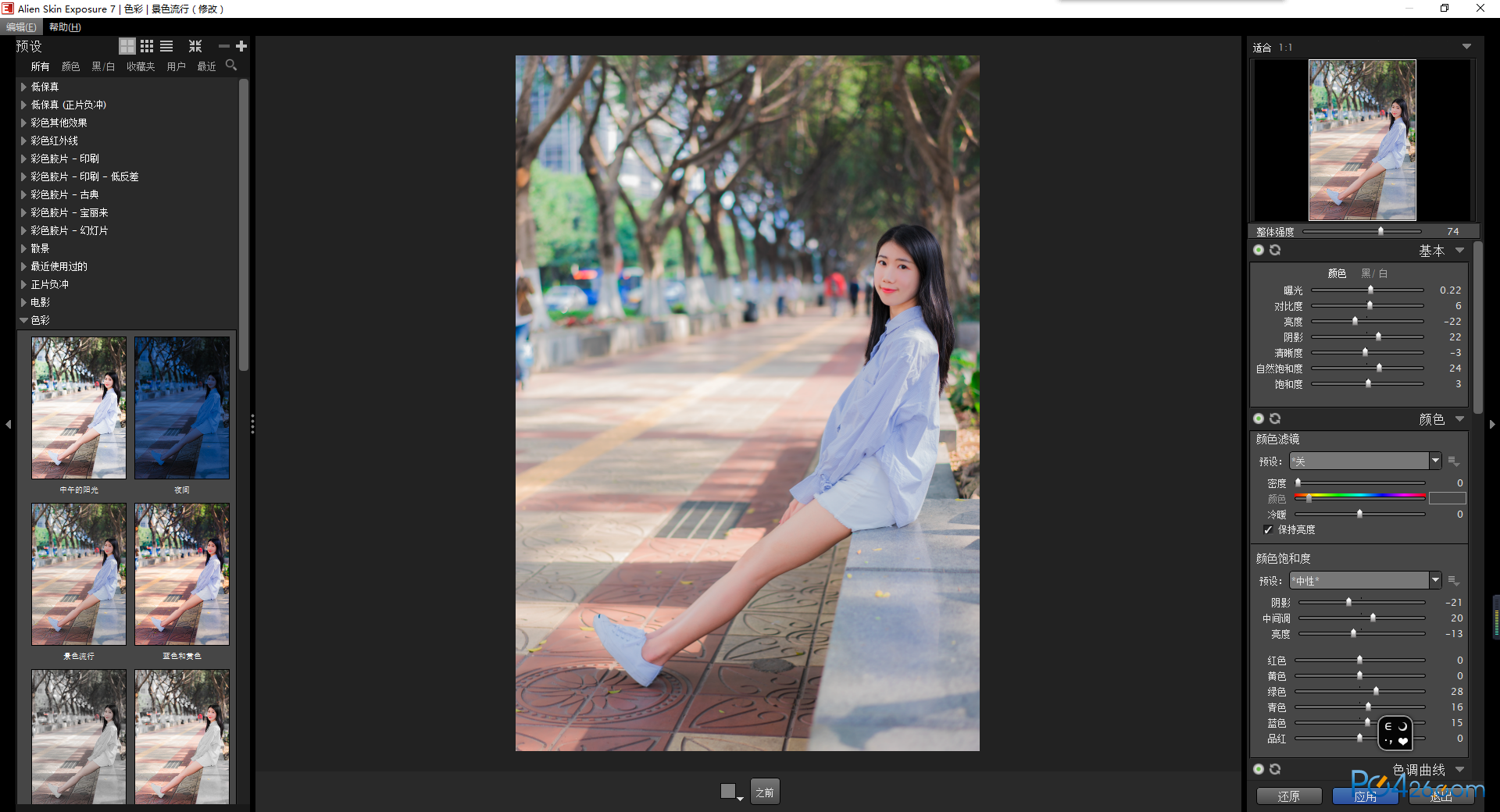
Task: Choose the 蓝色和黄色 preset thumbnail
Action: tap(182, 574)
